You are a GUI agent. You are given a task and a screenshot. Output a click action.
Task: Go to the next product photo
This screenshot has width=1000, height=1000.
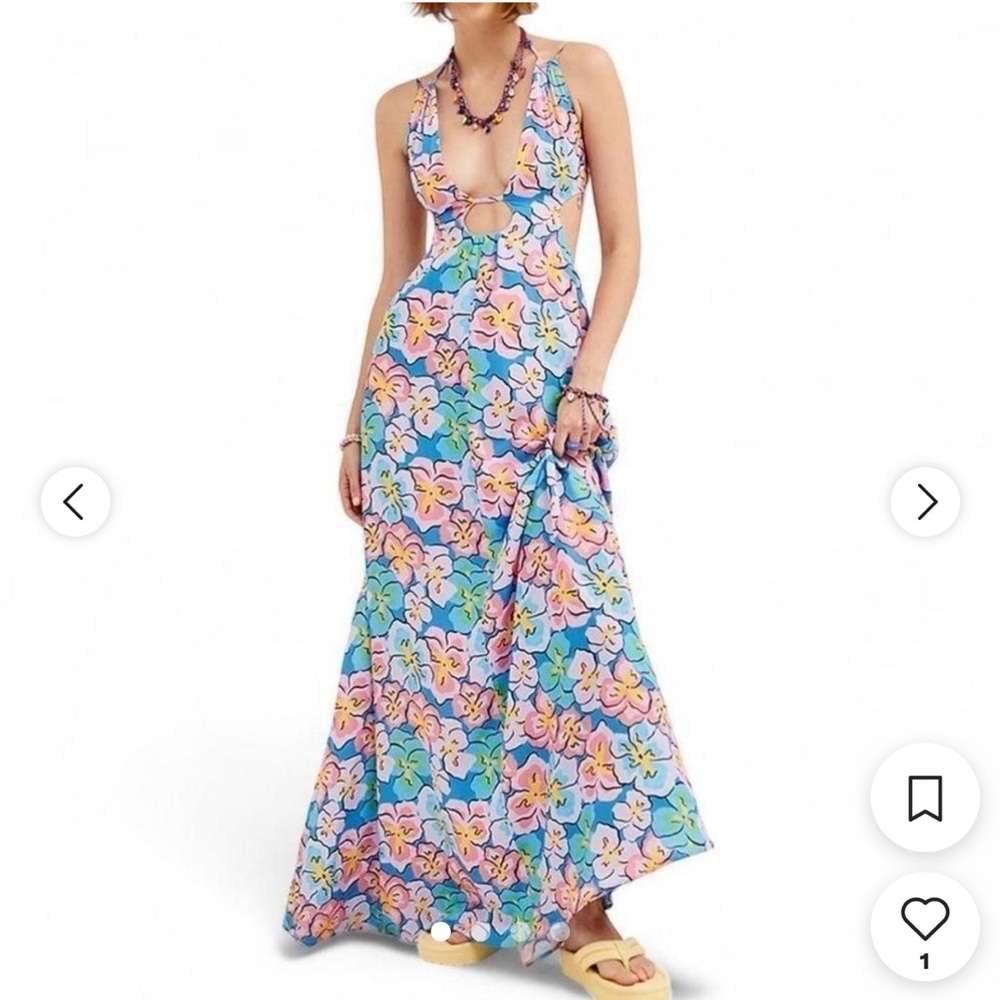(925, 501)
